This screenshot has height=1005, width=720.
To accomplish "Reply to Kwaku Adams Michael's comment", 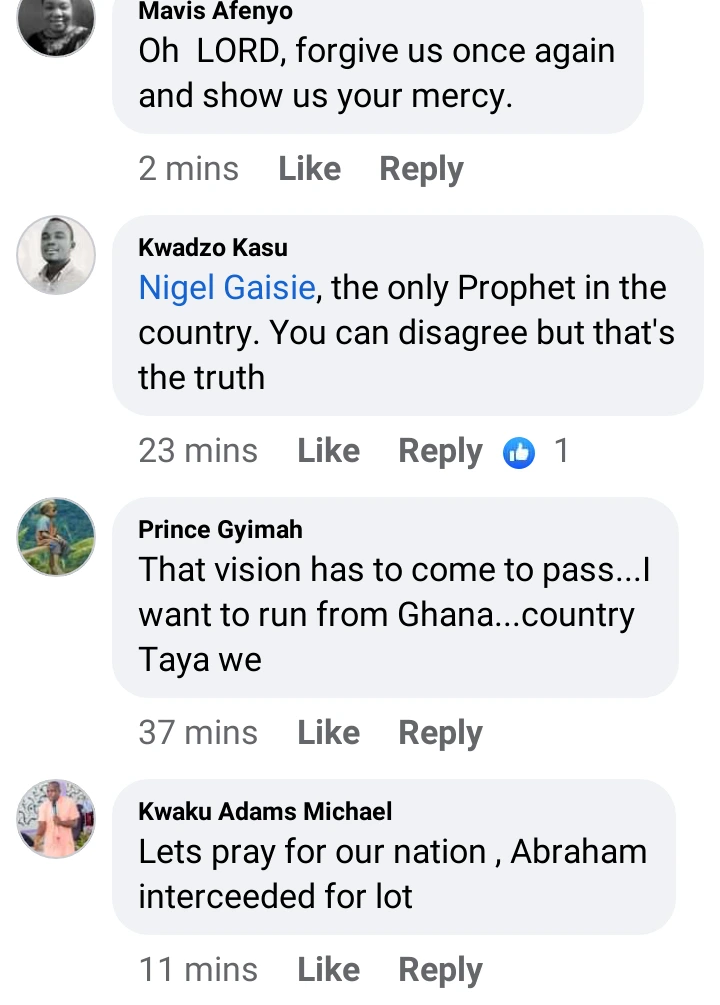I will coord(440,969).
